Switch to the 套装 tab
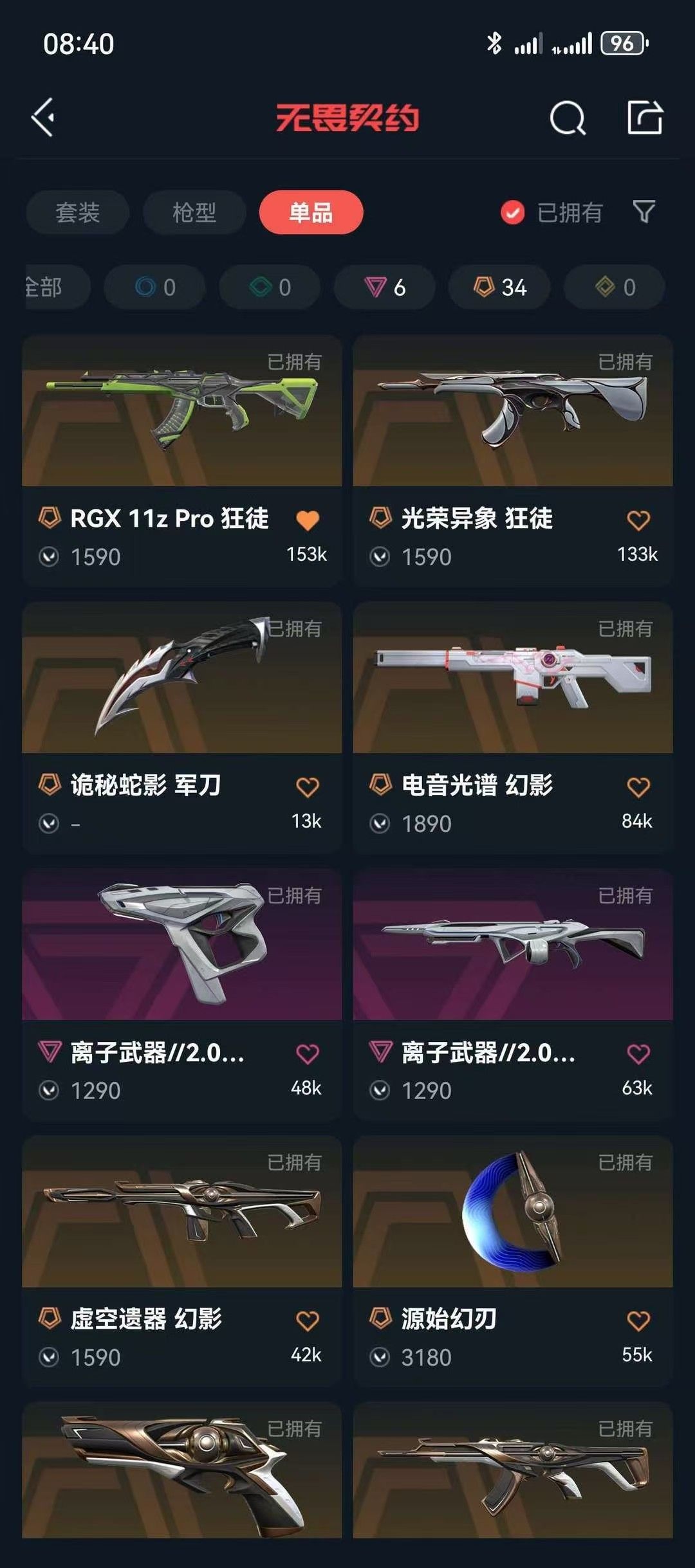Viewport: 695px width, 1568px height. [77, 213]
